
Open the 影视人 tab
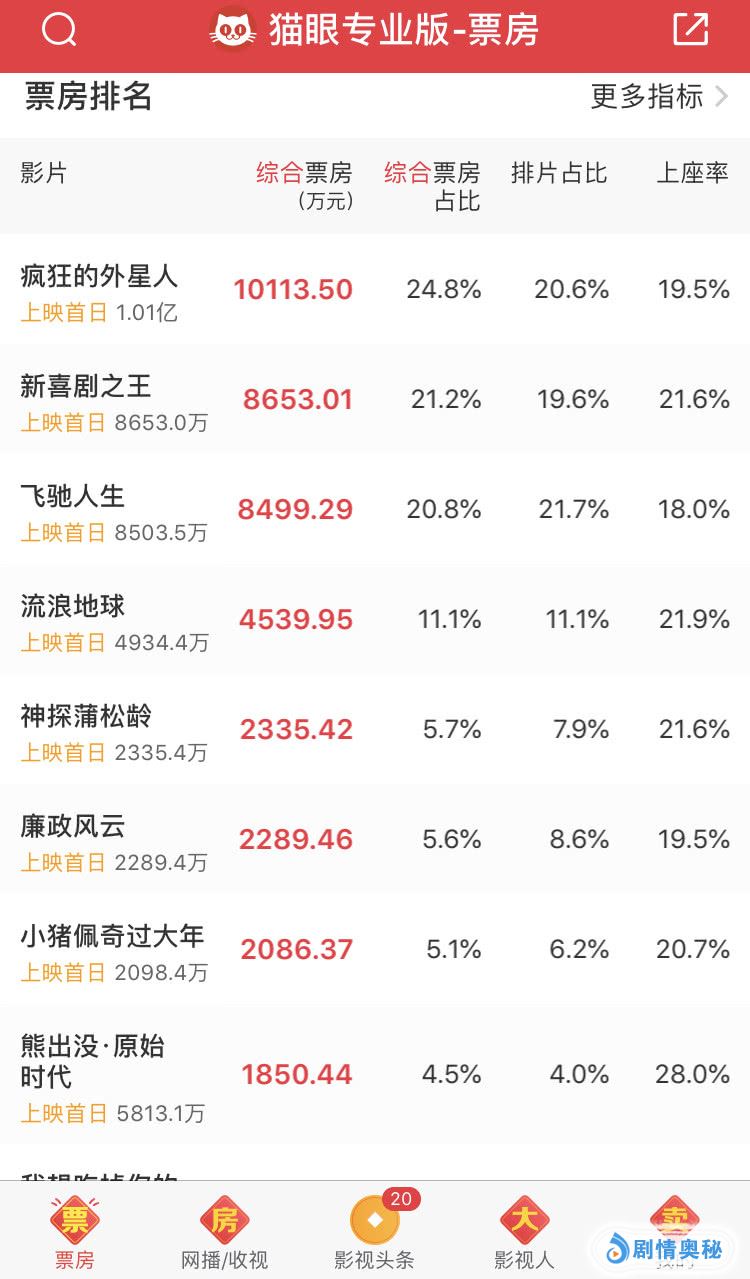[x=524, y=1232]
